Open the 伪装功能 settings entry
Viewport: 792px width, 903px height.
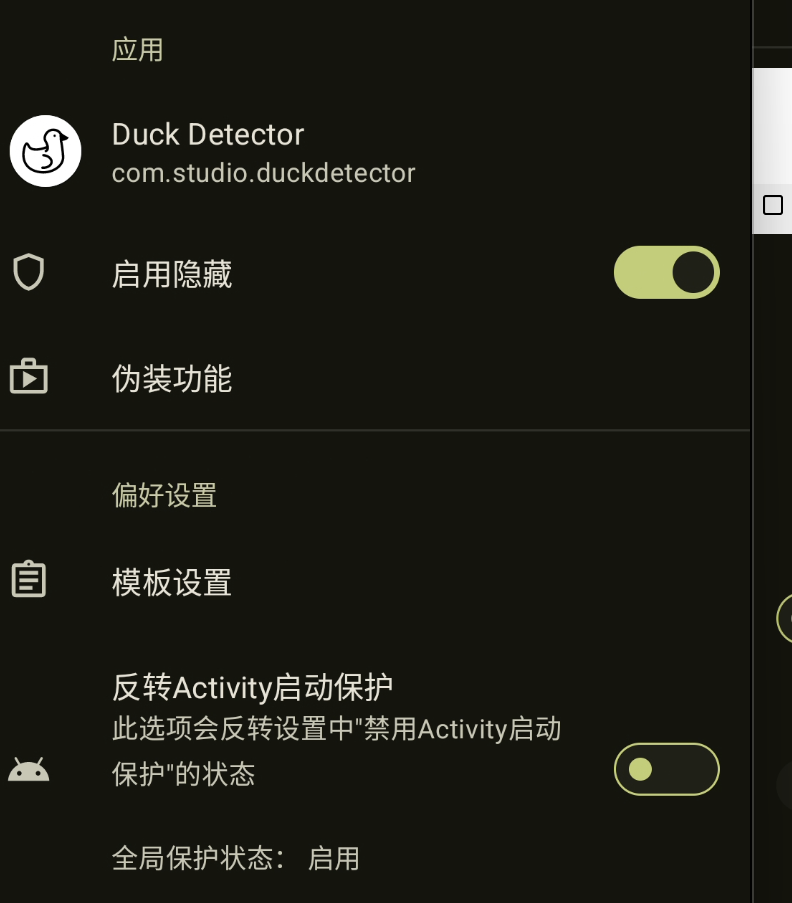[x=171, y=379]
